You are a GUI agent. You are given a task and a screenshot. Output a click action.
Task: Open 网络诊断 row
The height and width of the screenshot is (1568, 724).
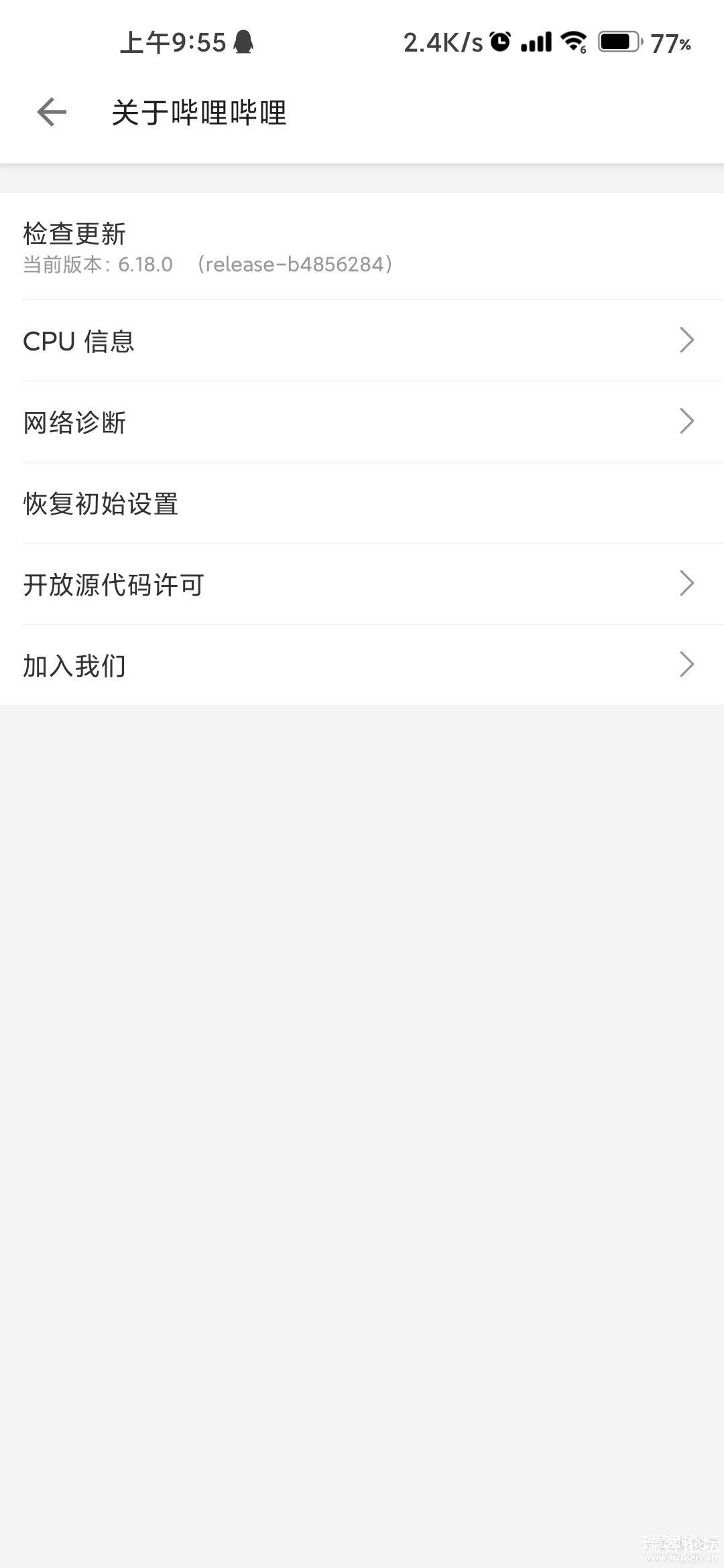point(362,422)
